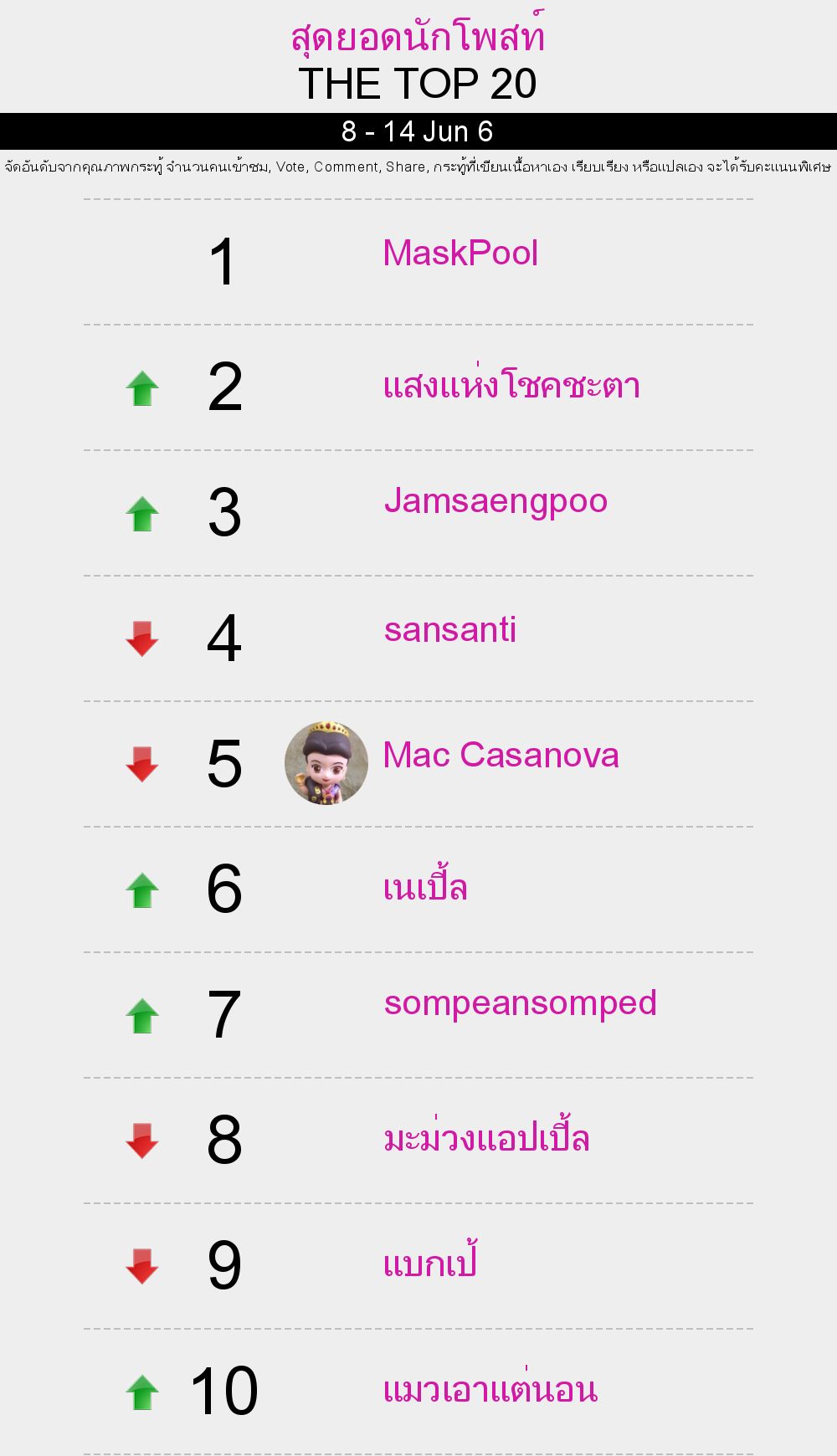Tap Mac Casanova's avatar picture
Viewport: 837px width, 1456px height.
[326, 763]
